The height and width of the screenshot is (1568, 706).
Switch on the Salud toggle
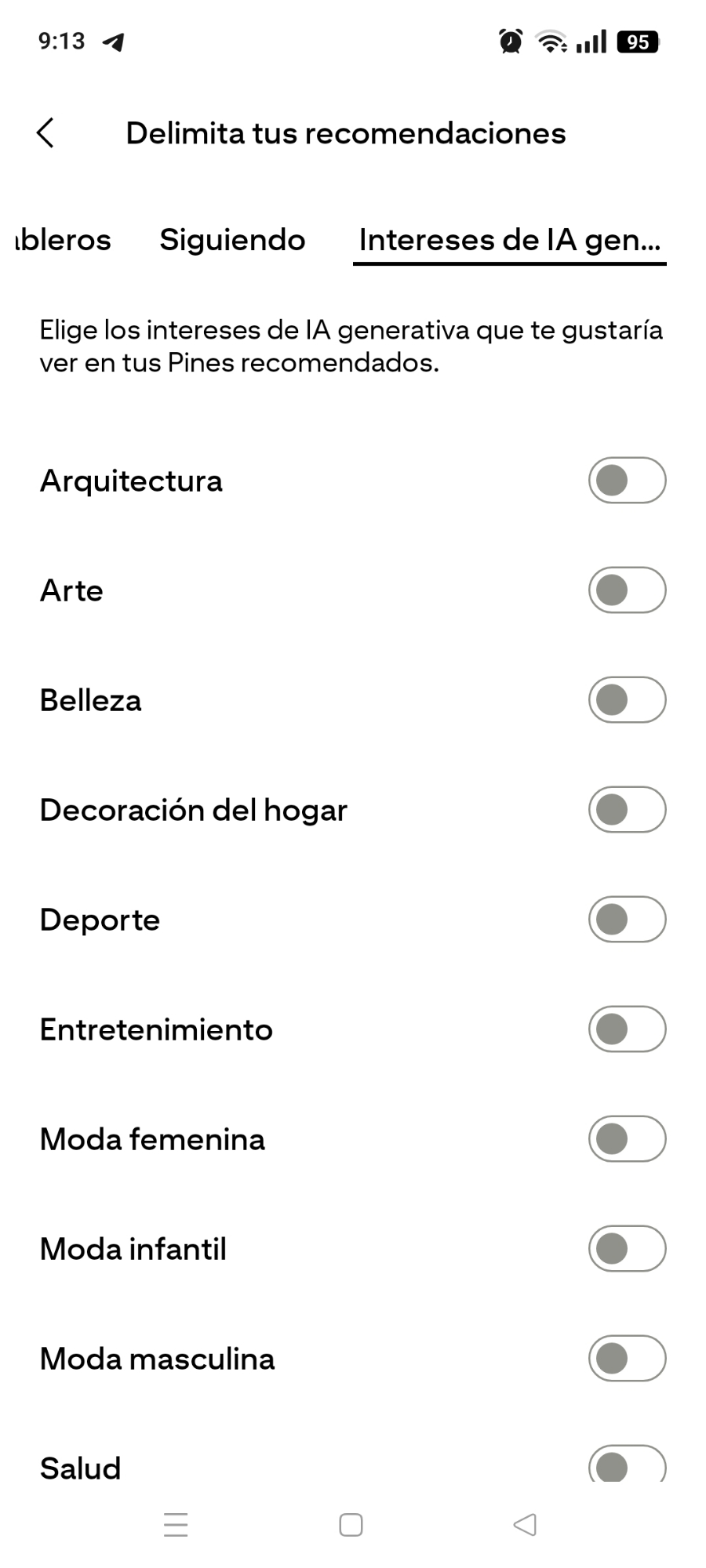[627, 1465]
